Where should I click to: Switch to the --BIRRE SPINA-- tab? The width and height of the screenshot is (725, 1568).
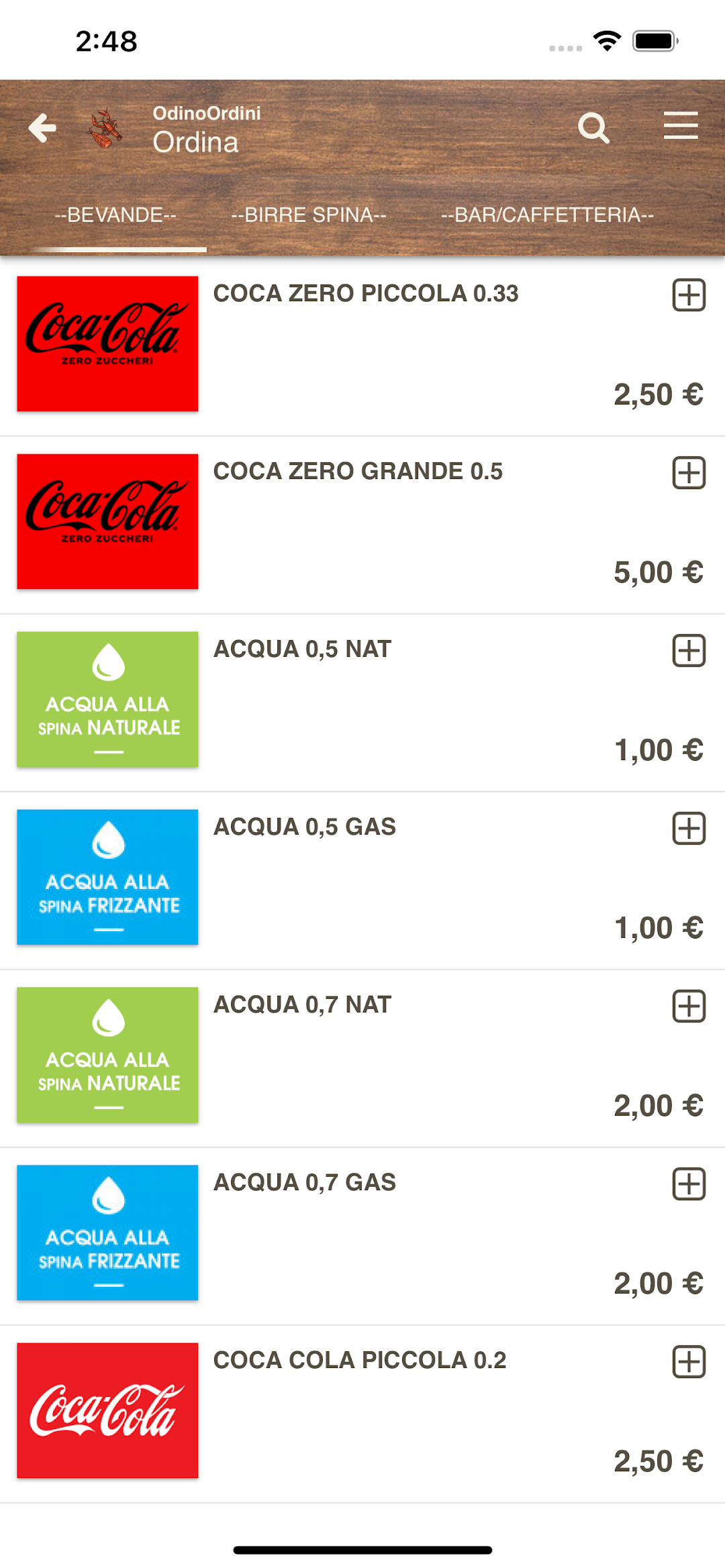(x=309, y=215)
